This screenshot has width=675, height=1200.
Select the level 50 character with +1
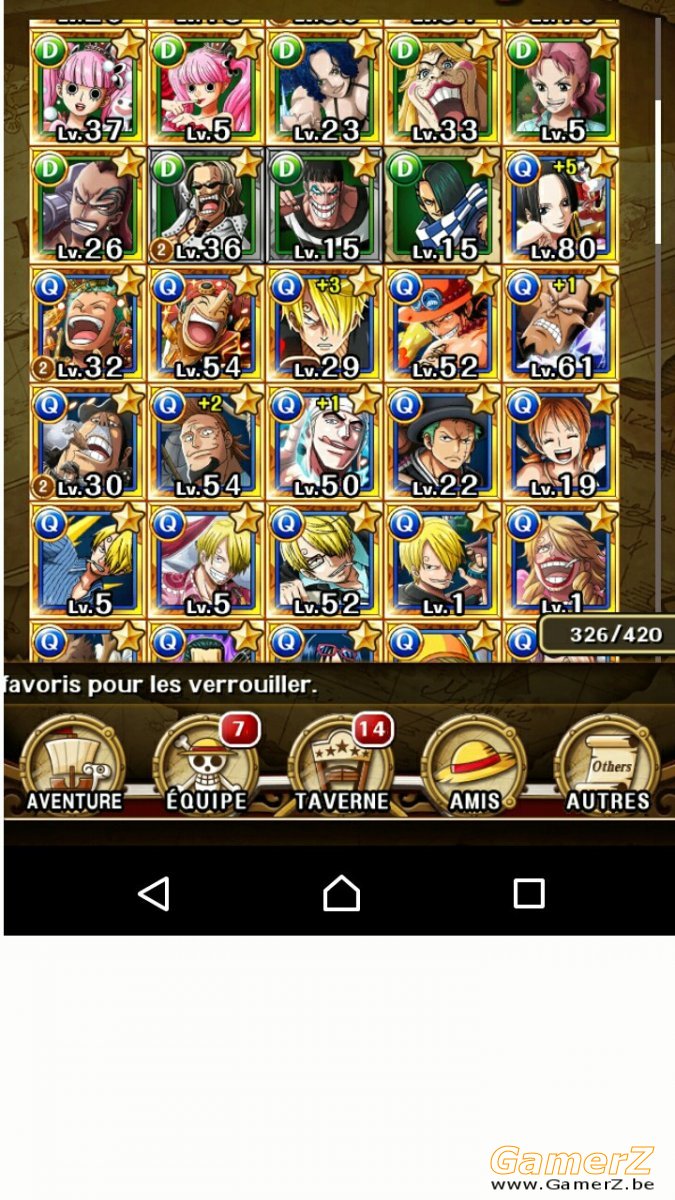(x=324, y=442)
